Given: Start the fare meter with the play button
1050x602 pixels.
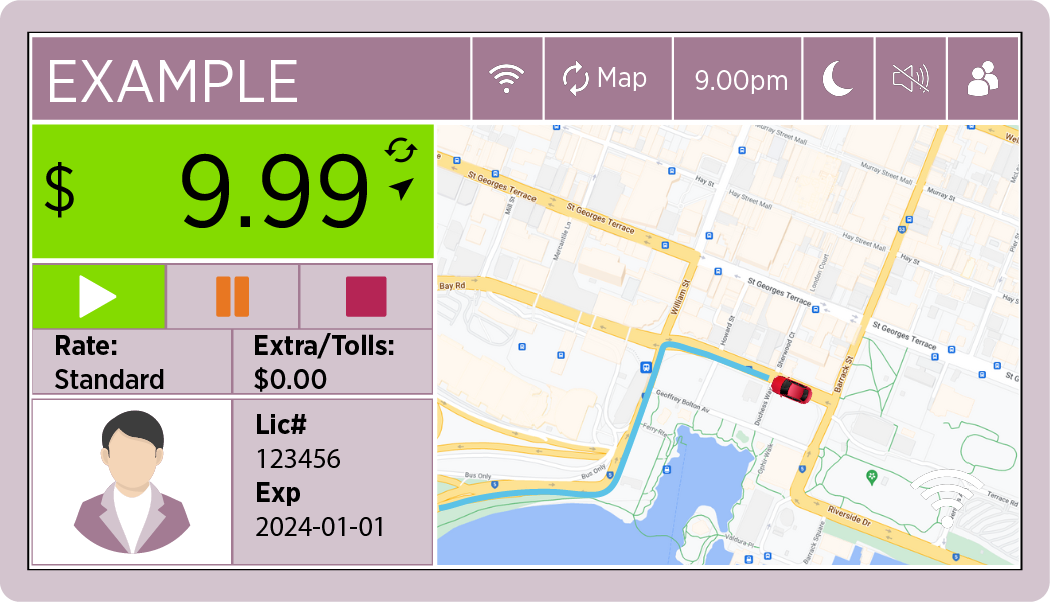Looking at the screenshot, I should pyautogui.click(x=98, y=297).
